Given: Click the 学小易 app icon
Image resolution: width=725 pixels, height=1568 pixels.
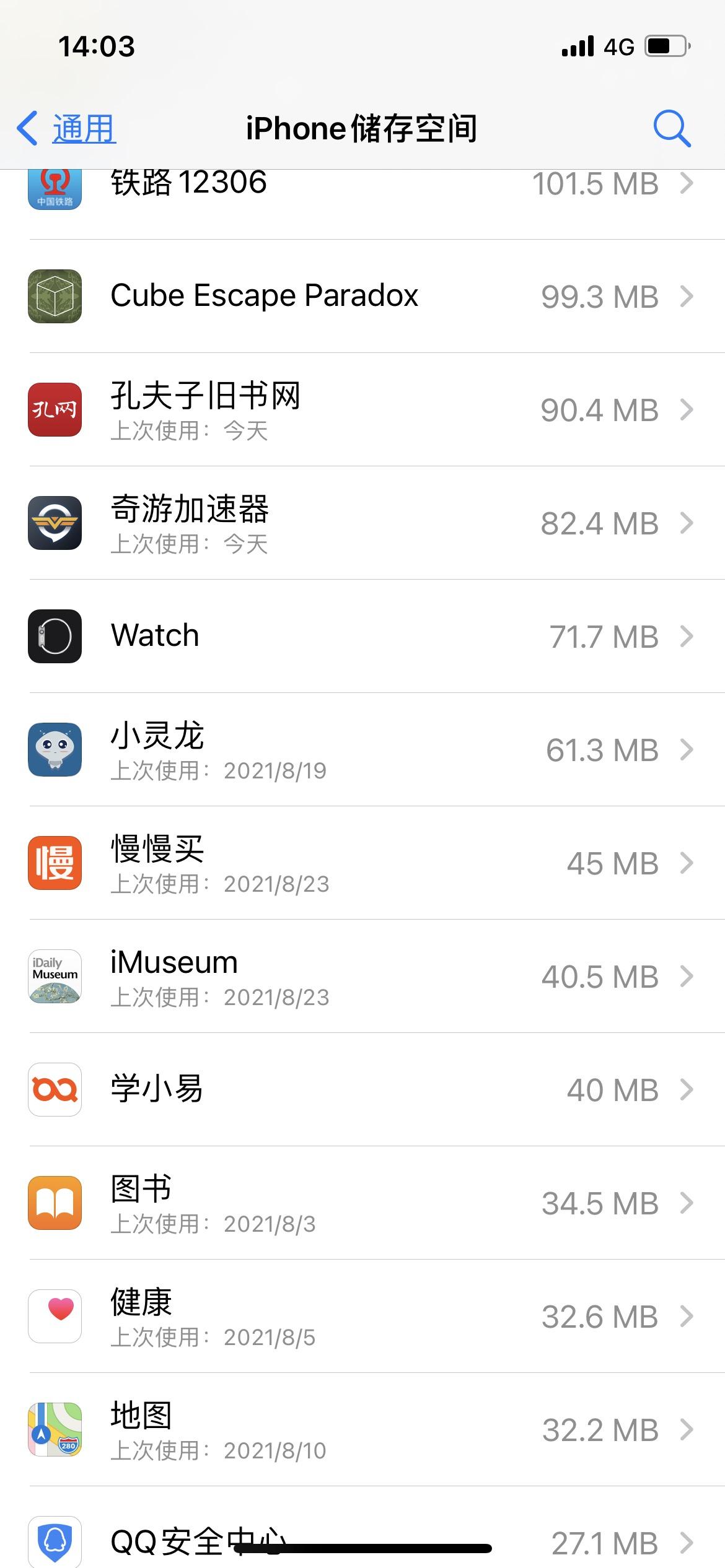Looking at the screenshot, I should [55, 1090].
